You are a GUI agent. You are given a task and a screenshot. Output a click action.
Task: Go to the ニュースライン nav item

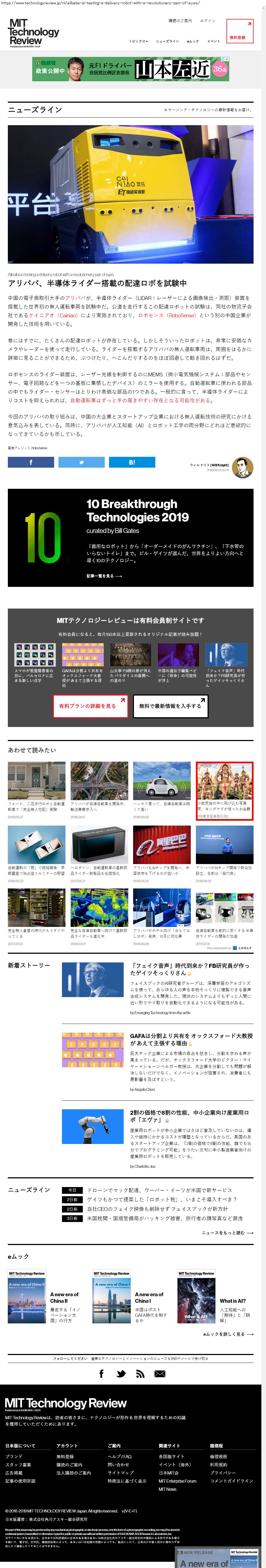[x=167, y=41]
